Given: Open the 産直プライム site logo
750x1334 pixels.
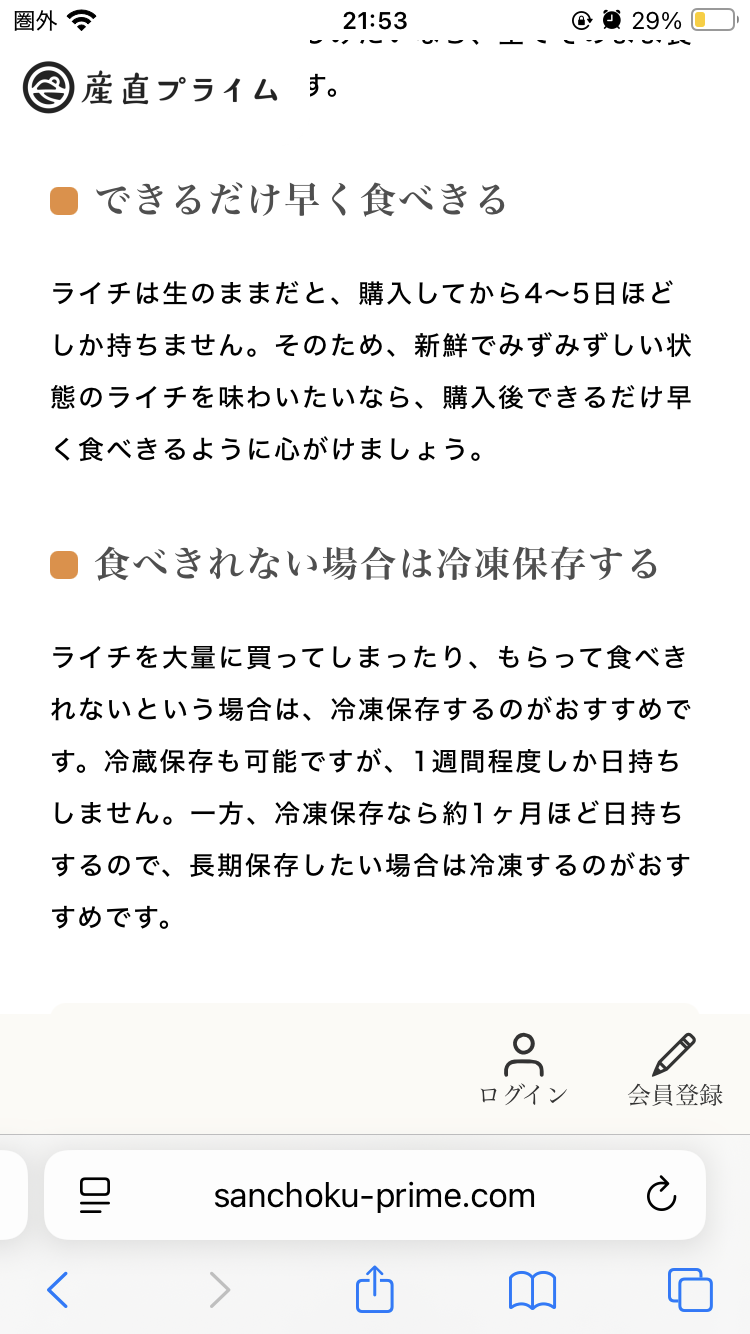Looking at the screenshot, I should [x=150, y=89].
